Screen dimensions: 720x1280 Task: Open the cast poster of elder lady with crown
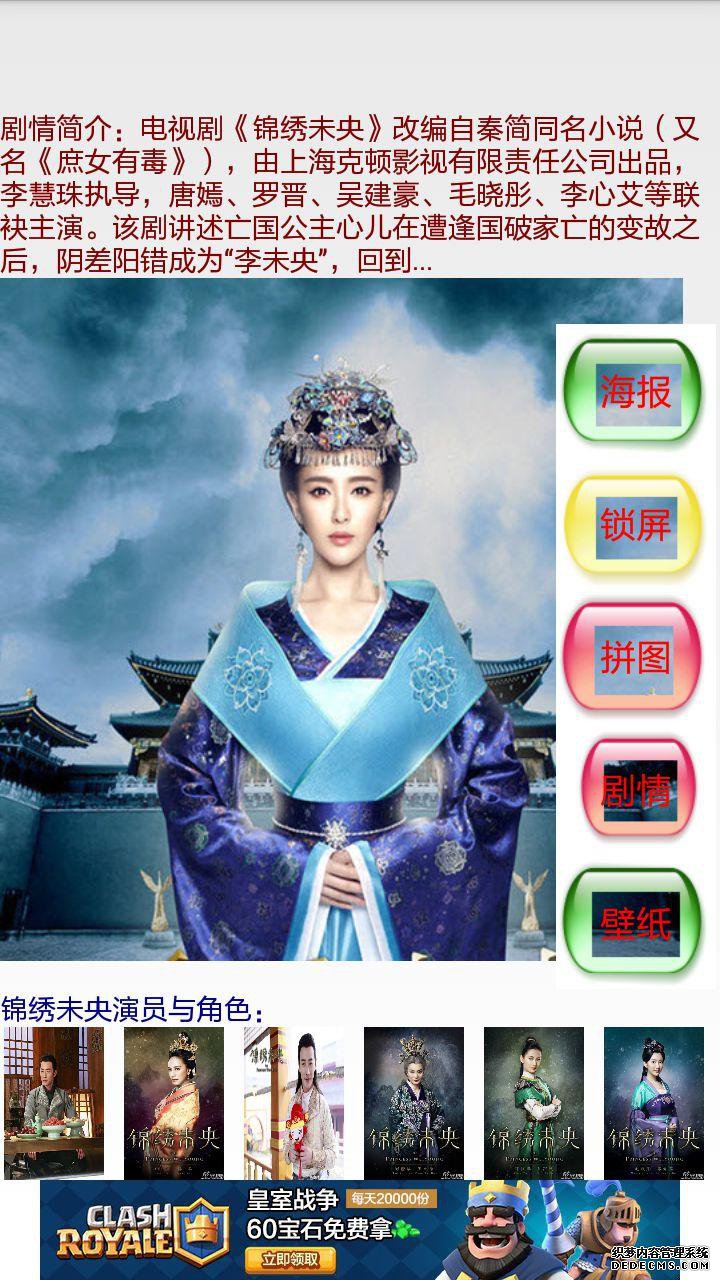point(414,1102)
